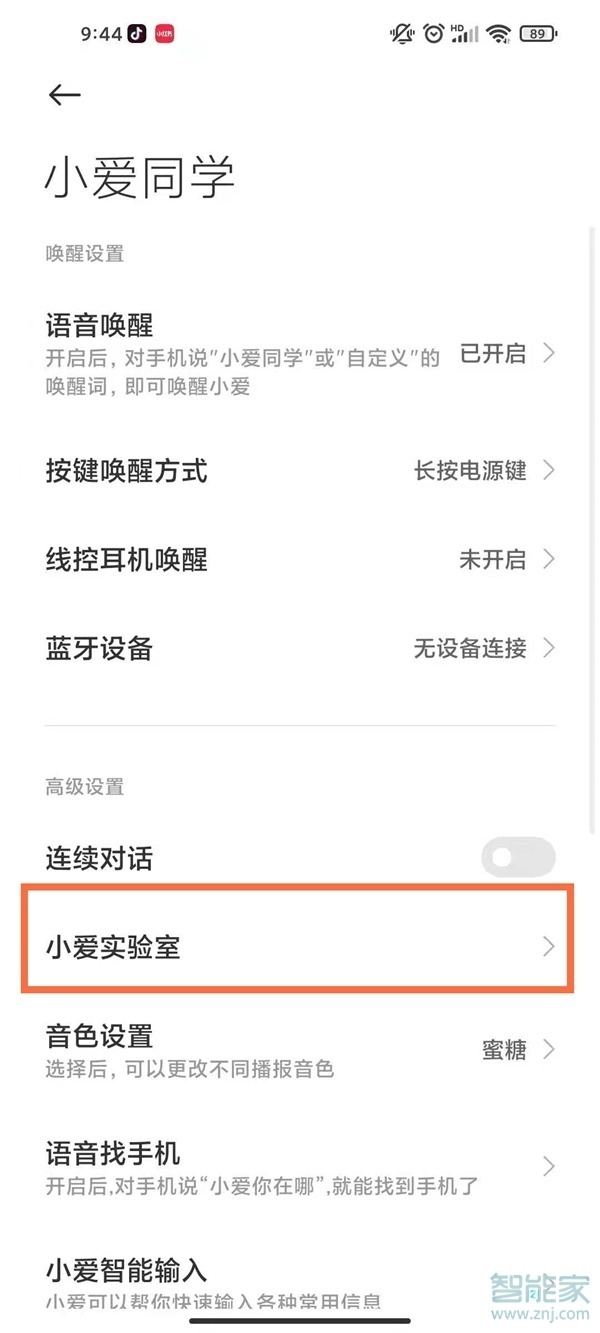The height and width of the screenshot is (1333, 600).
Task: Toggle the 连续对话 switch
Action: (517, 858)
